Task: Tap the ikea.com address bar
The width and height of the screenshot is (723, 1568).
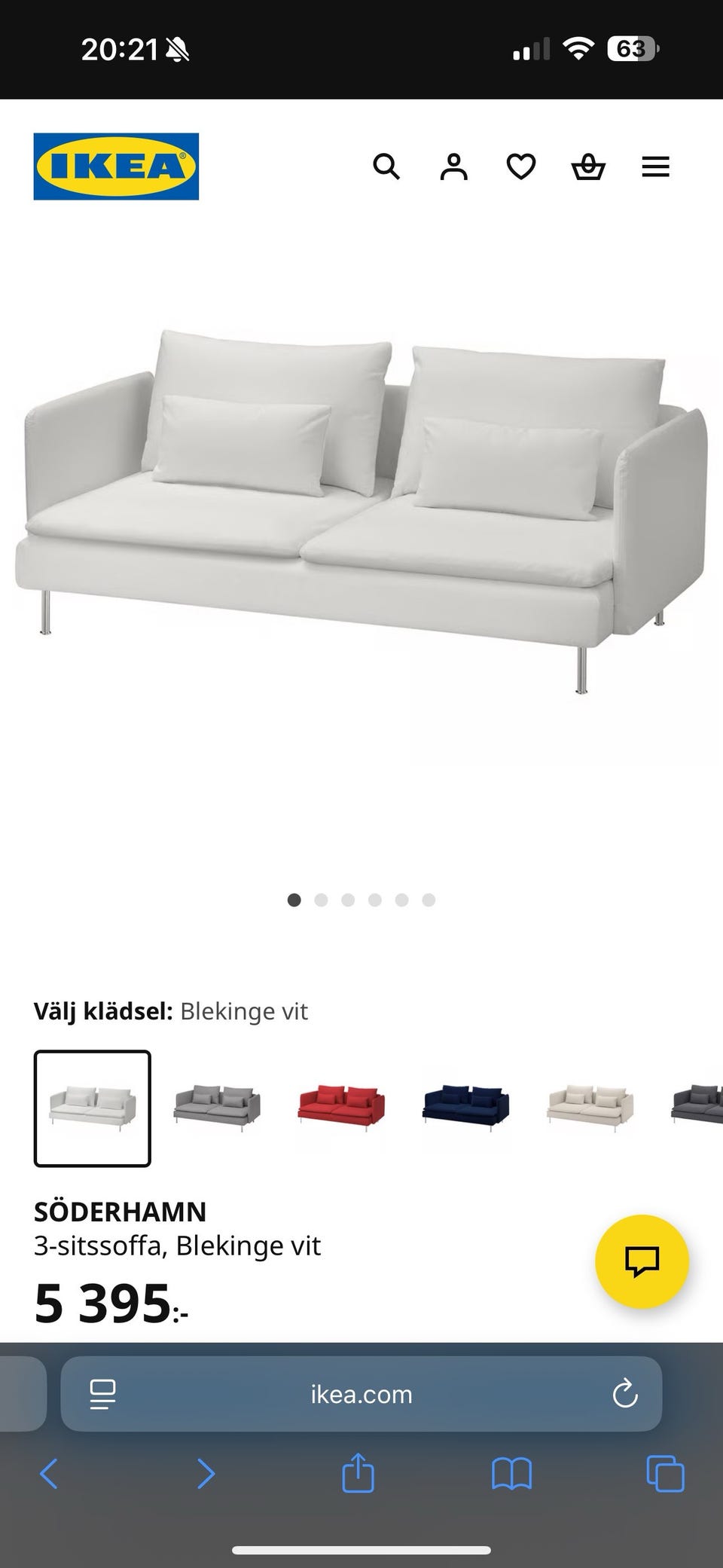Action: (360, 1395)
